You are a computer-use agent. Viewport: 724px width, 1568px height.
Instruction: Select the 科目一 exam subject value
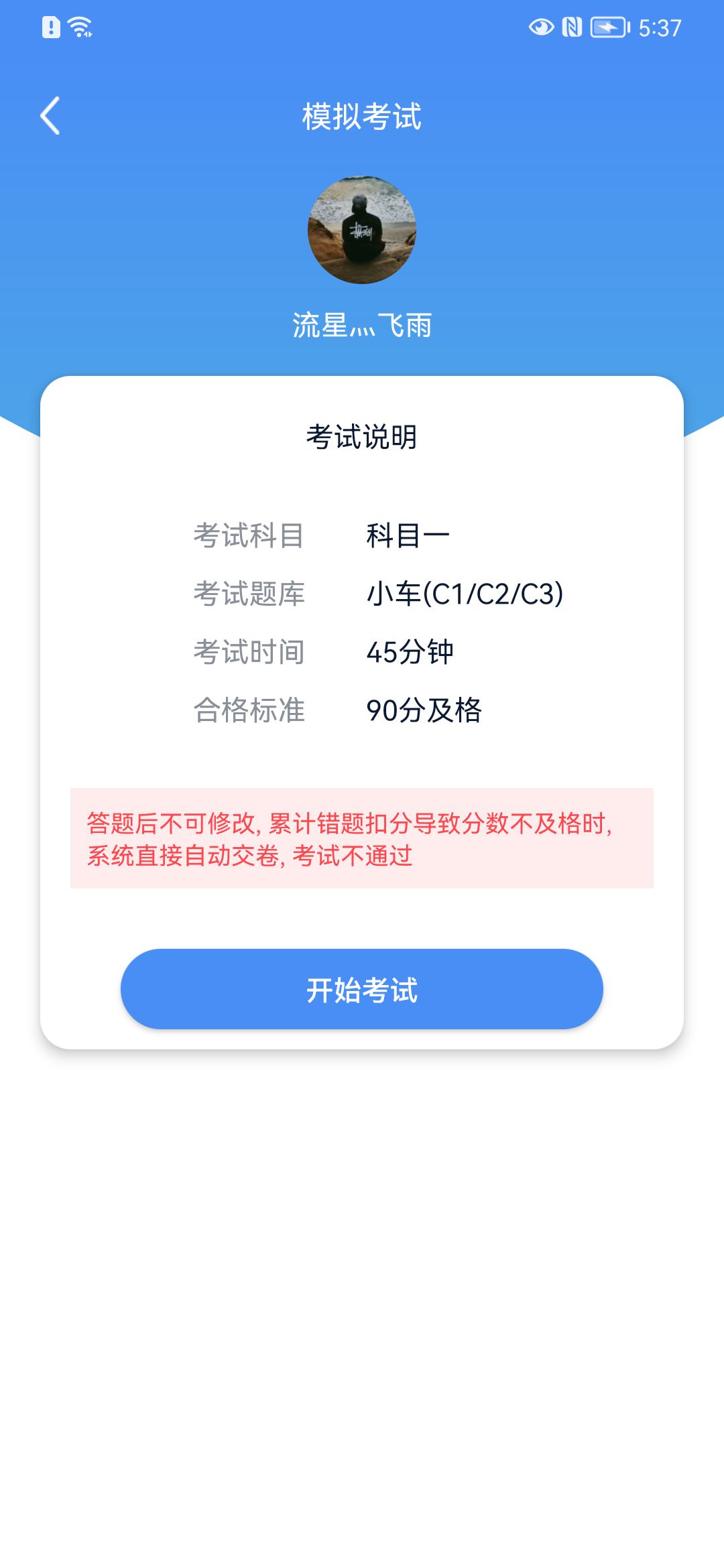click(x=409, y=534)
